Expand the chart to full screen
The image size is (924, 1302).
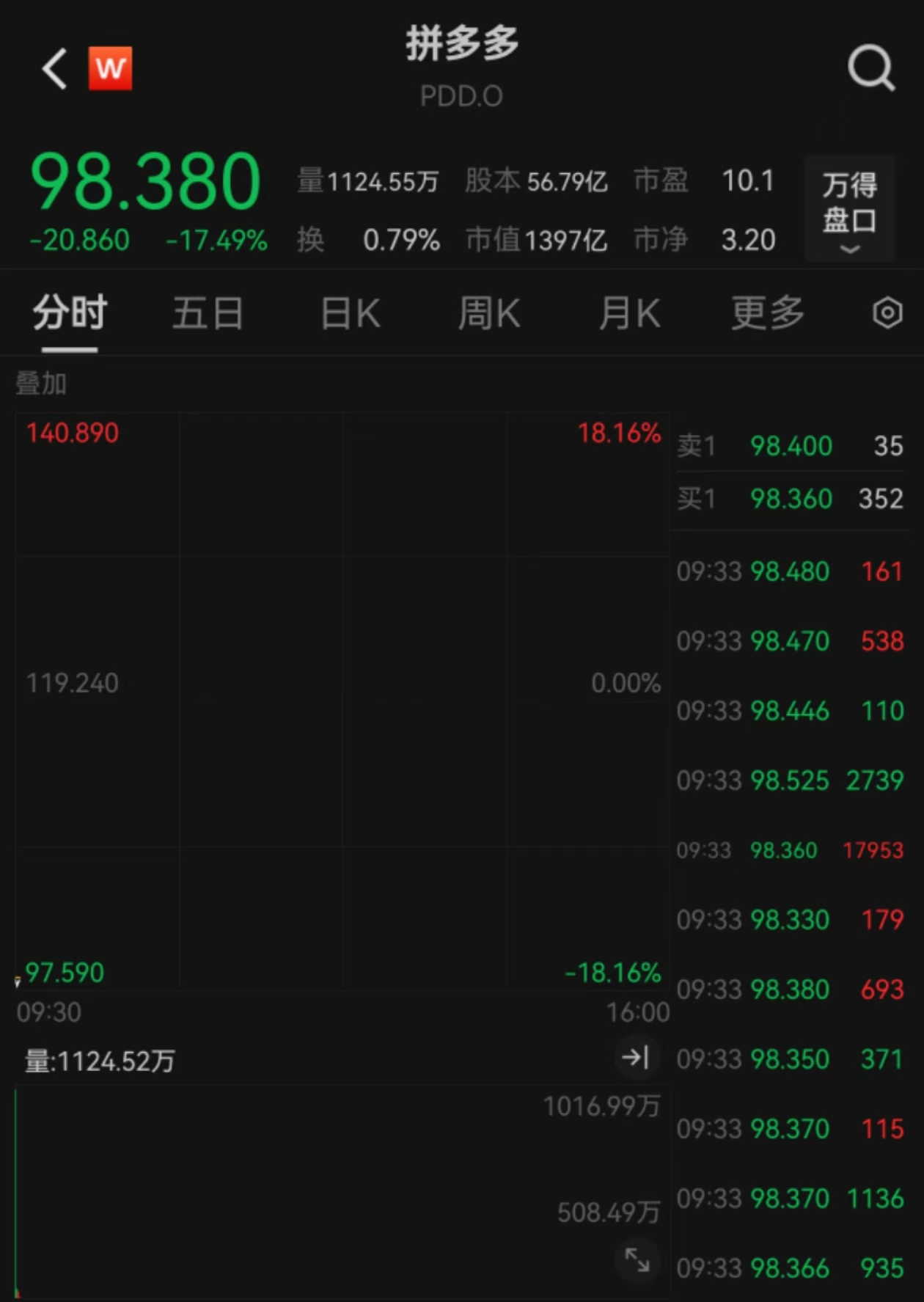(x=637, y=1260)
